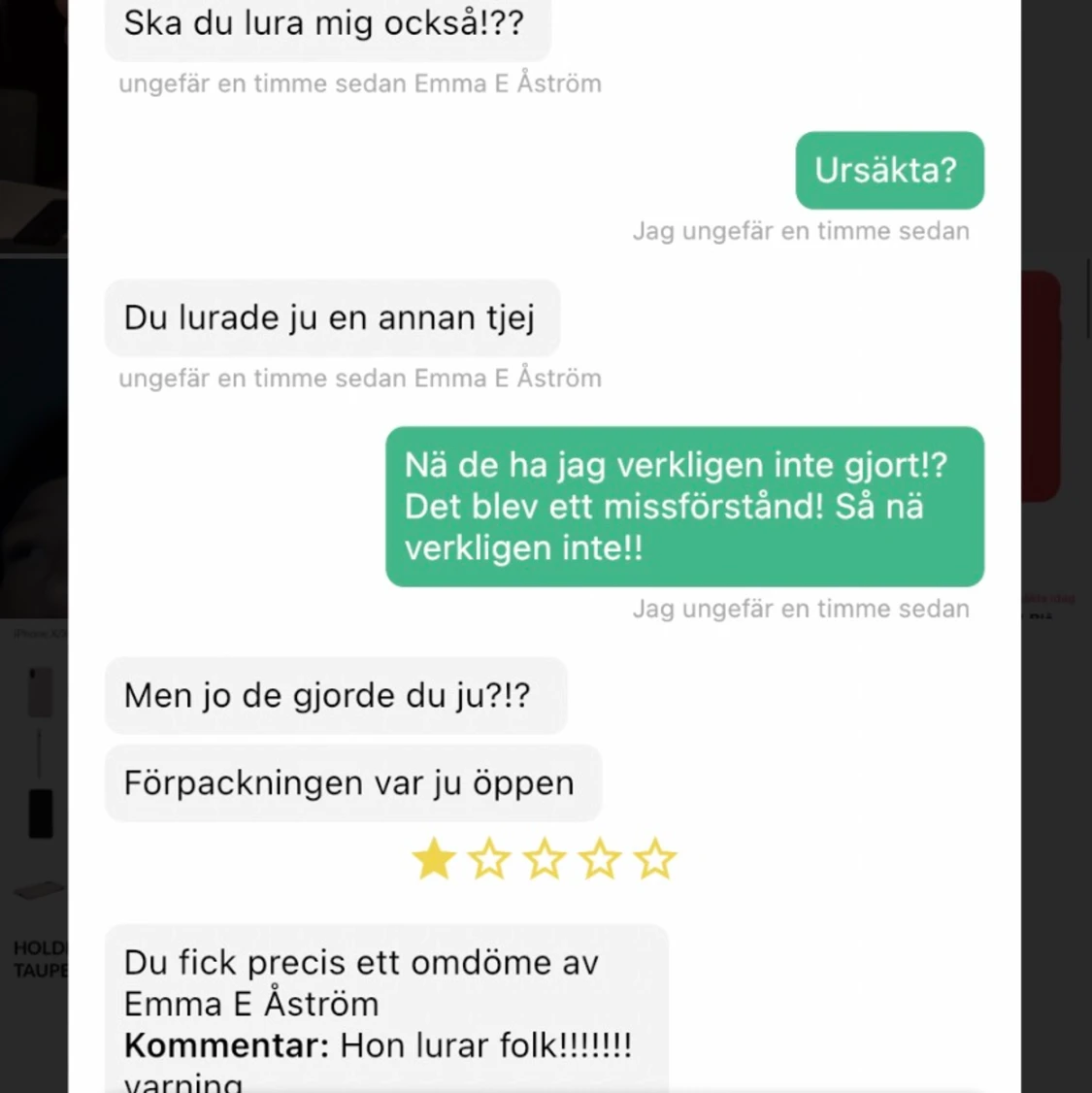The width and height of the screenshot is (1092, 1093).
Task: Click the 'Jag ungefär en timme sedan' timestamp
Action: tap(802, 231)
